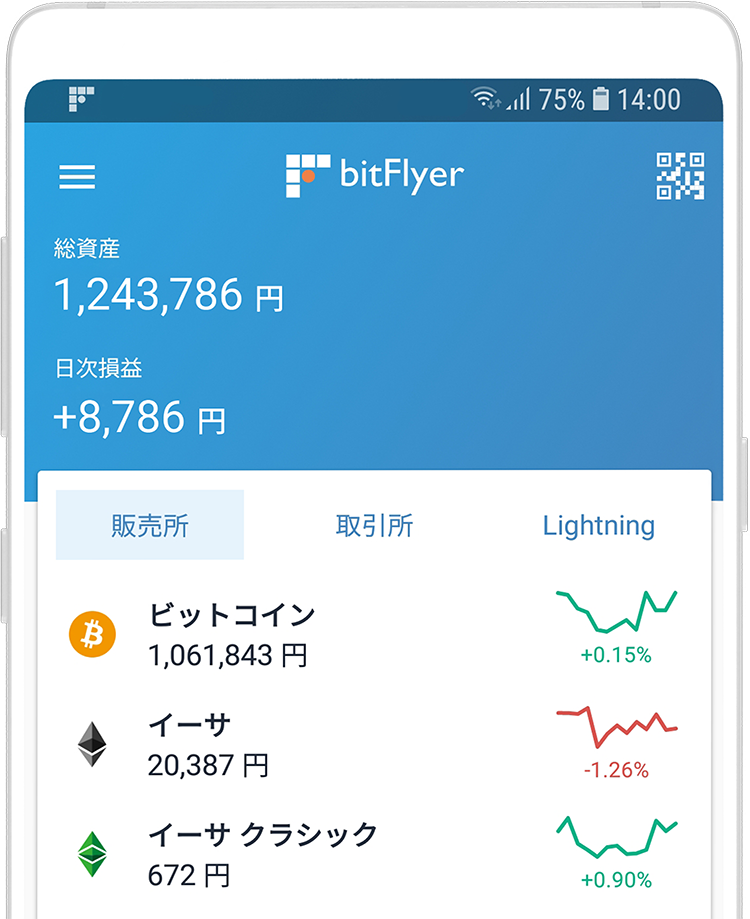This screenshot has height=919, width=750.
Task: Tap the bitFlyer logo in the header
Action: tap(375, 173)
